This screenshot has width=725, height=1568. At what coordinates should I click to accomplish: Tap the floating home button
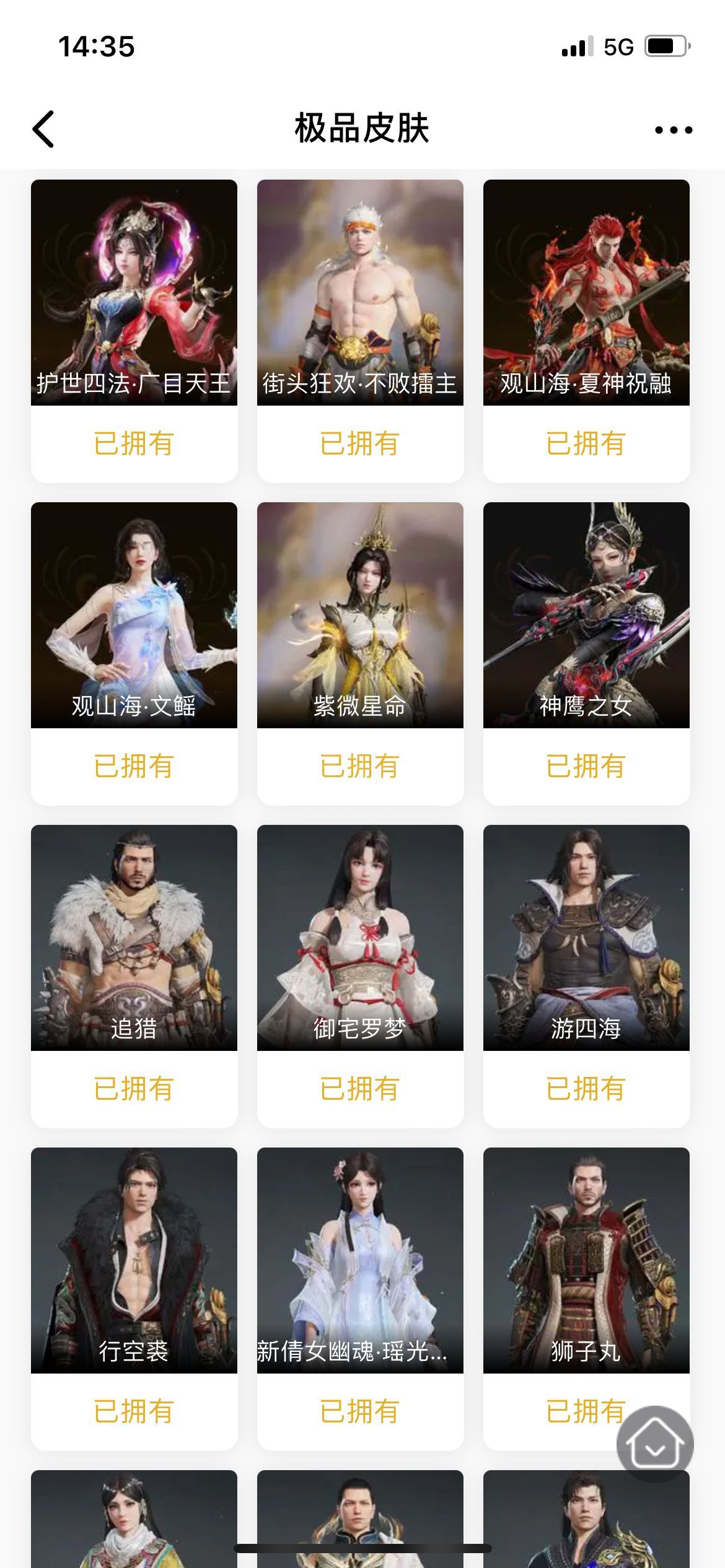coord(655,1444)
